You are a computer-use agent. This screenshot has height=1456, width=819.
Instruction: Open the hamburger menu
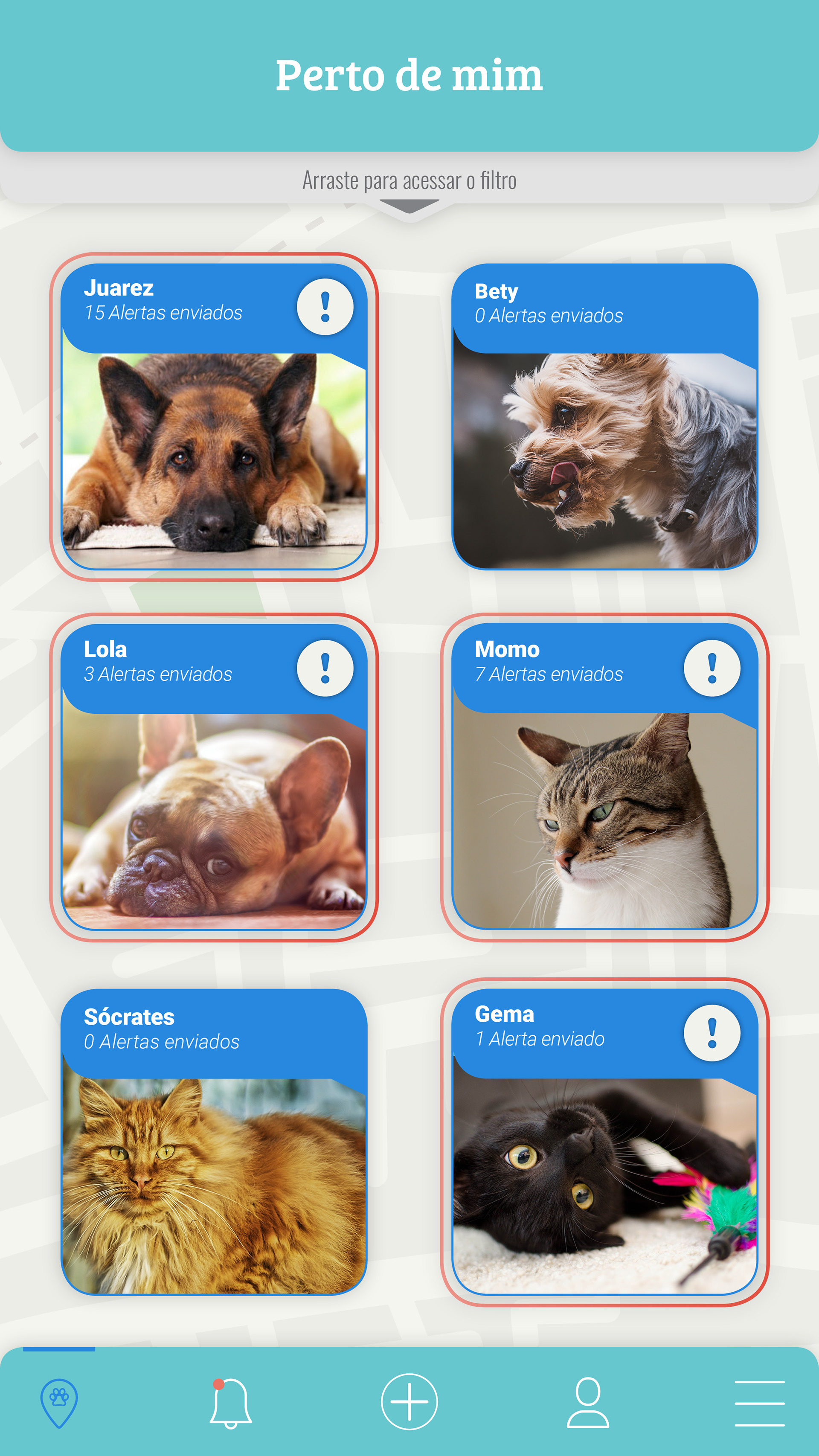coord(760,1404)
